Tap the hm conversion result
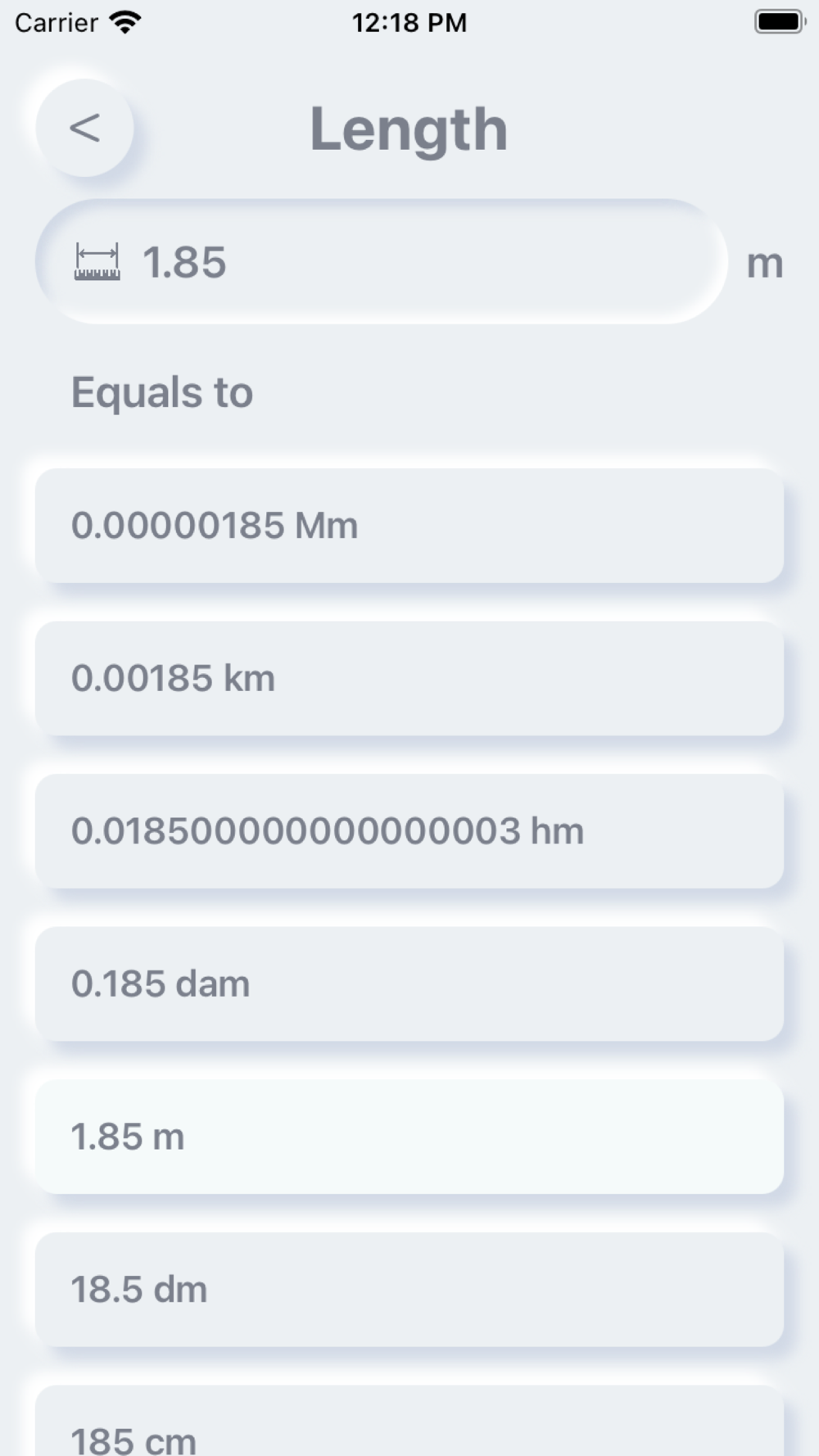The width and height of the screenshot is (819, 1456). (409, 831)
